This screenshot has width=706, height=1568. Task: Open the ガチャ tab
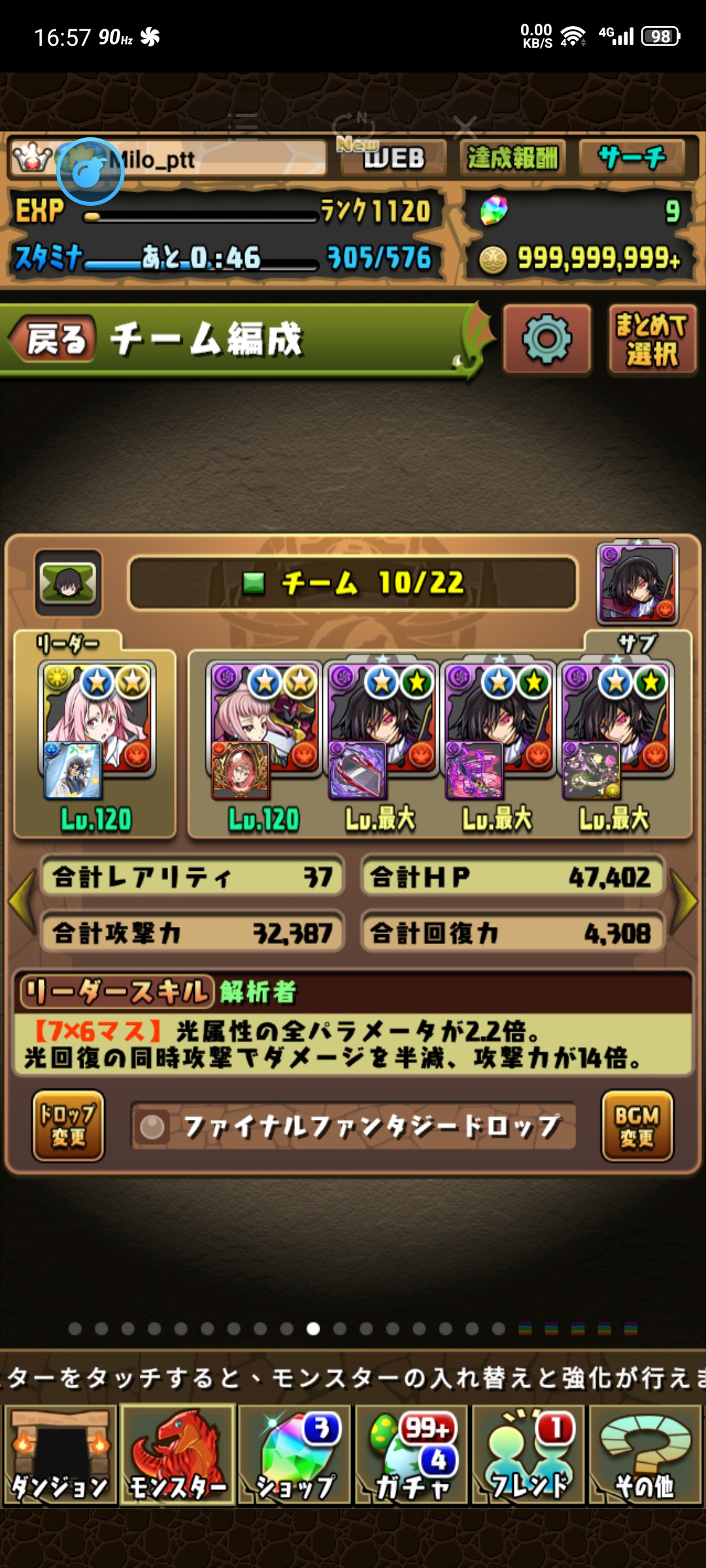412,1456
